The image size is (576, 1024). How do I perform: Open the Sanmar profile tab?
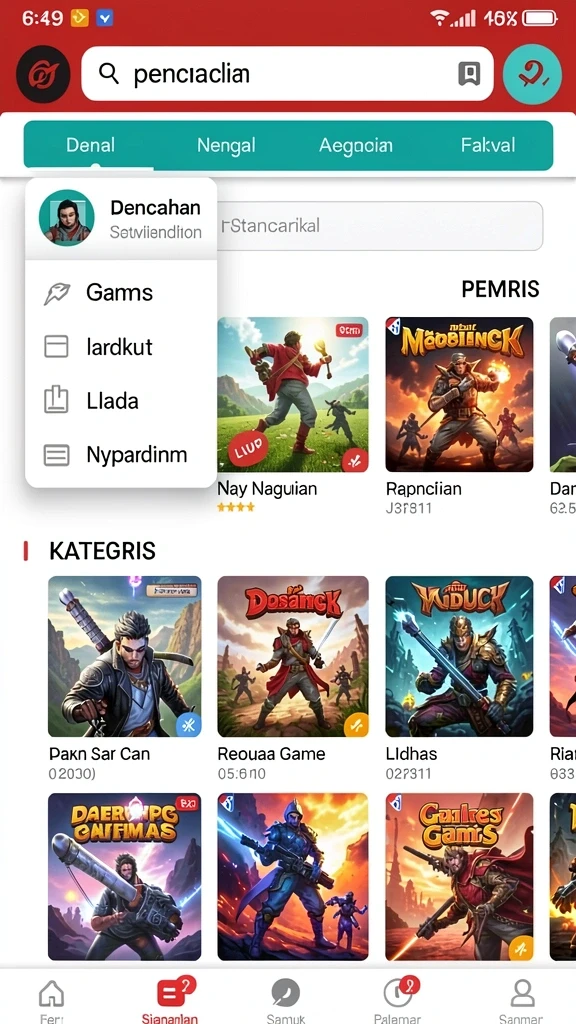(521, 999)
